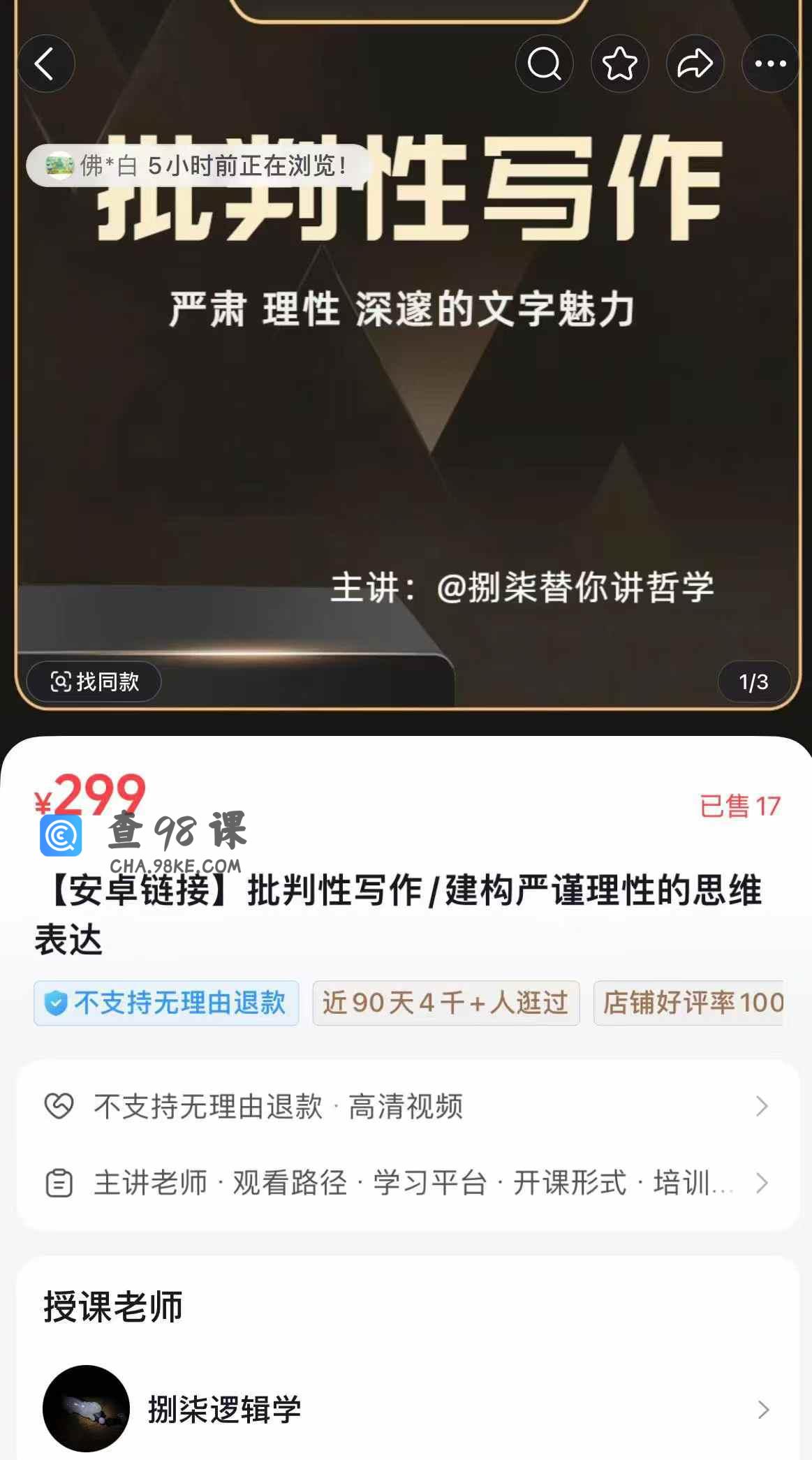Share this product listing
The image size is (812, 1460).
[x=695, y=64]
